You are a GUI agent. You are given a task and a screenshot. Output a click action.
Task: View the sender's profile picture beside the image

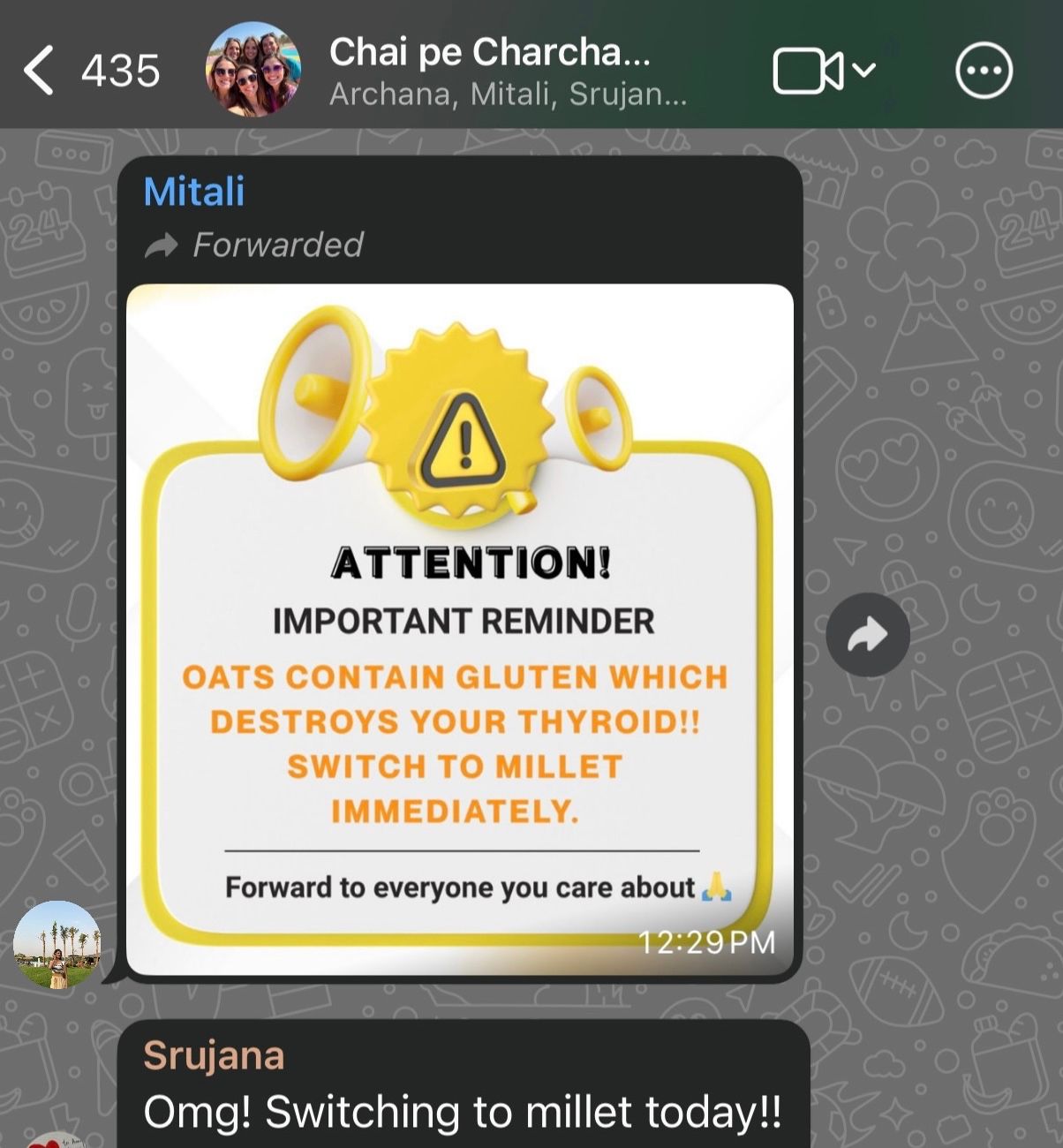(57, 944)
